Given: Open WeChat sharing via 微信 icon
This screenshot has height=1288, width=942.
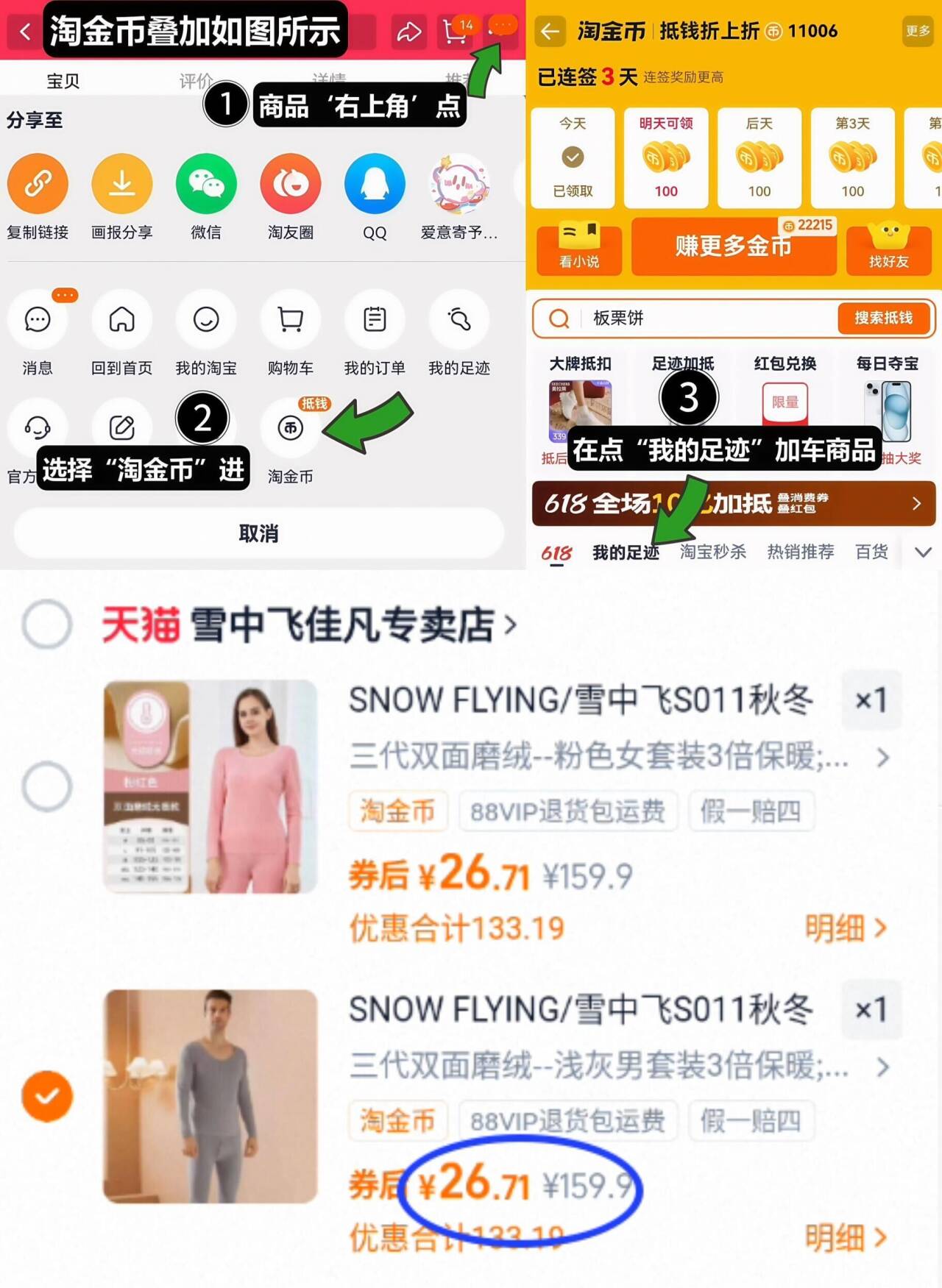Looking at the screenshot, I should (206, 184).
